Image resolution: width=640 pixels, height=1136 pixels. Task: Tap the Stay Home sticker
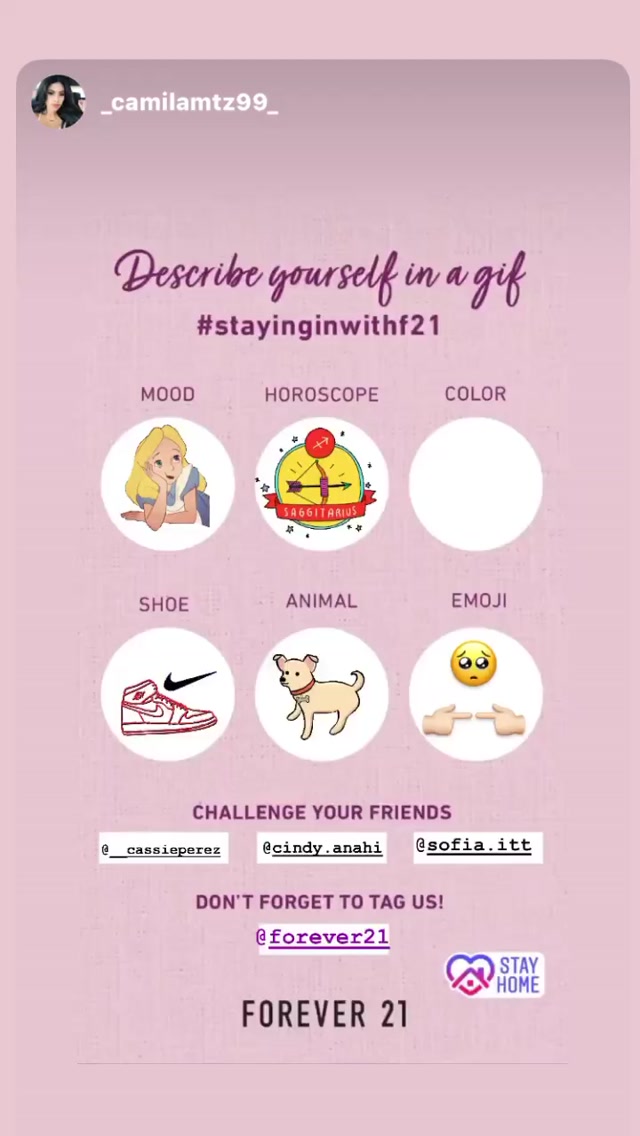pos(494,975)
